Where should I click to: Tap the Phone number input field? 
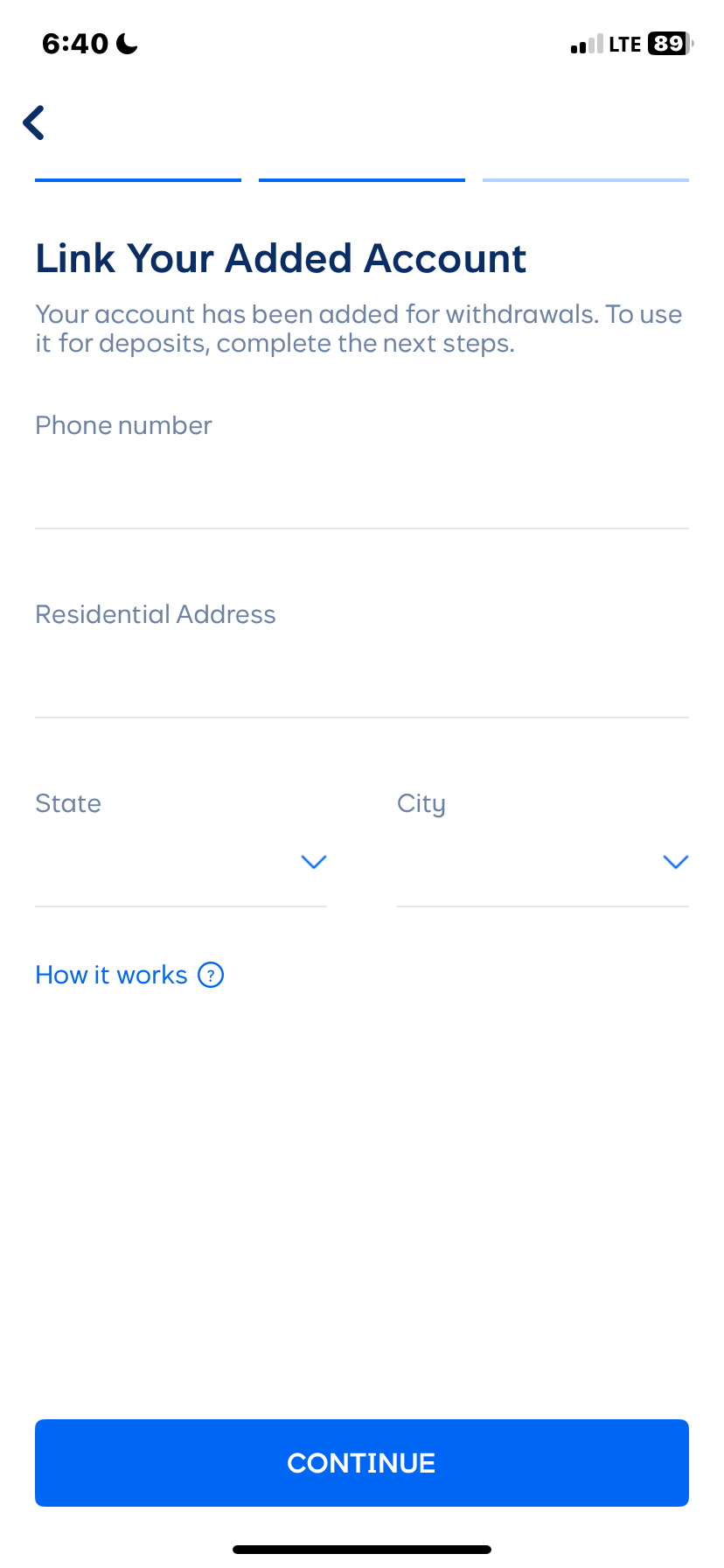[361, 490]
